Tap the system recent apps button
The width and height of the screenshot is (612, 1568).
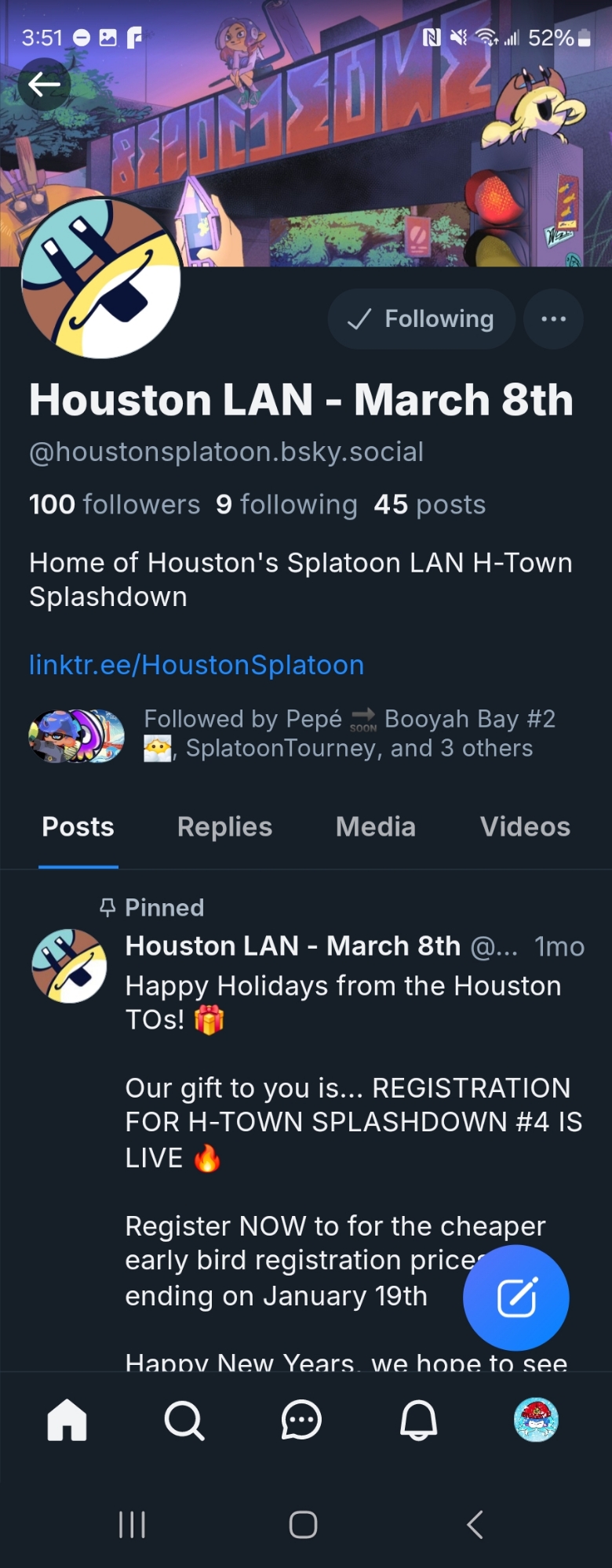click(132, 1525)
